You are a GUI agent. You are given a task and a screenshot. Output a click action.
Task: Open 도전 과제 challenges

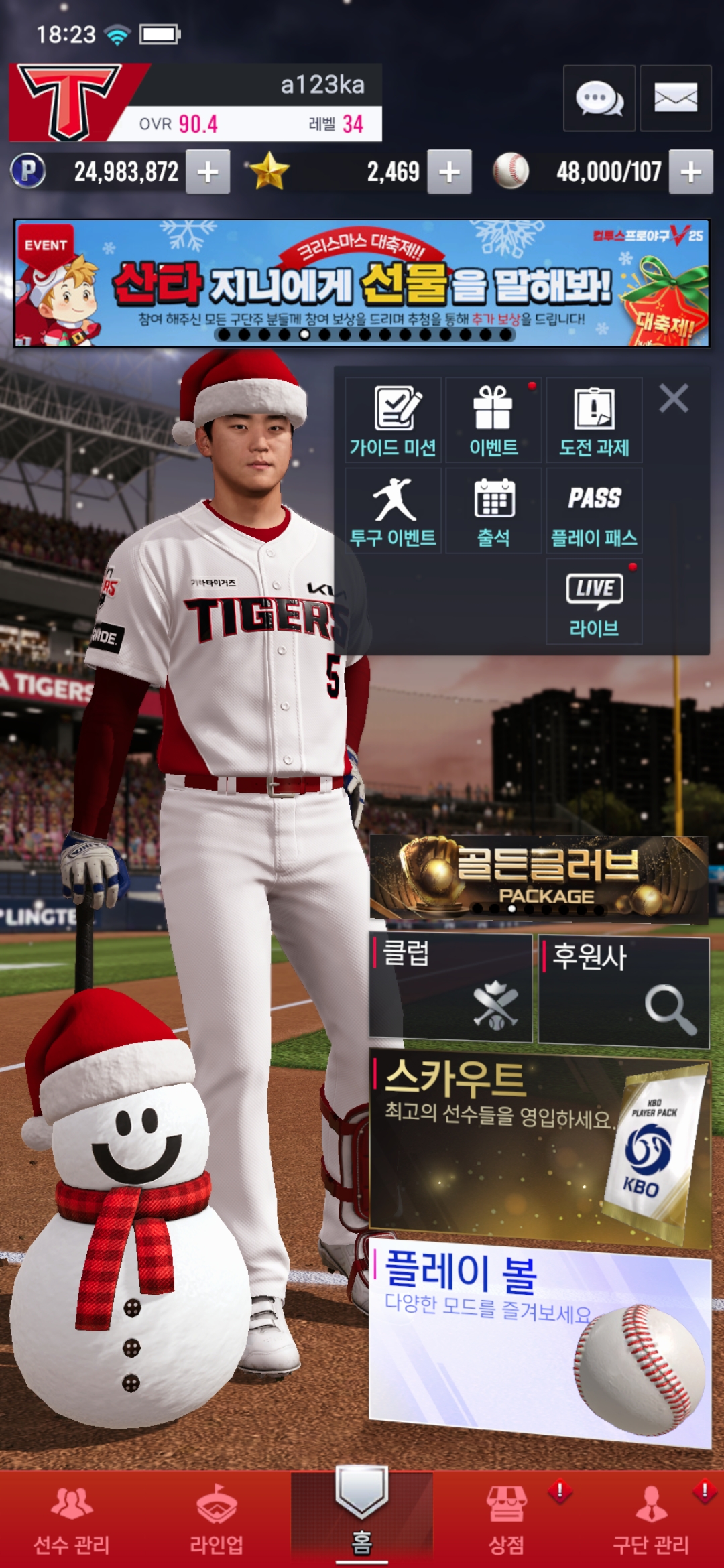click(x=594, y=421)
